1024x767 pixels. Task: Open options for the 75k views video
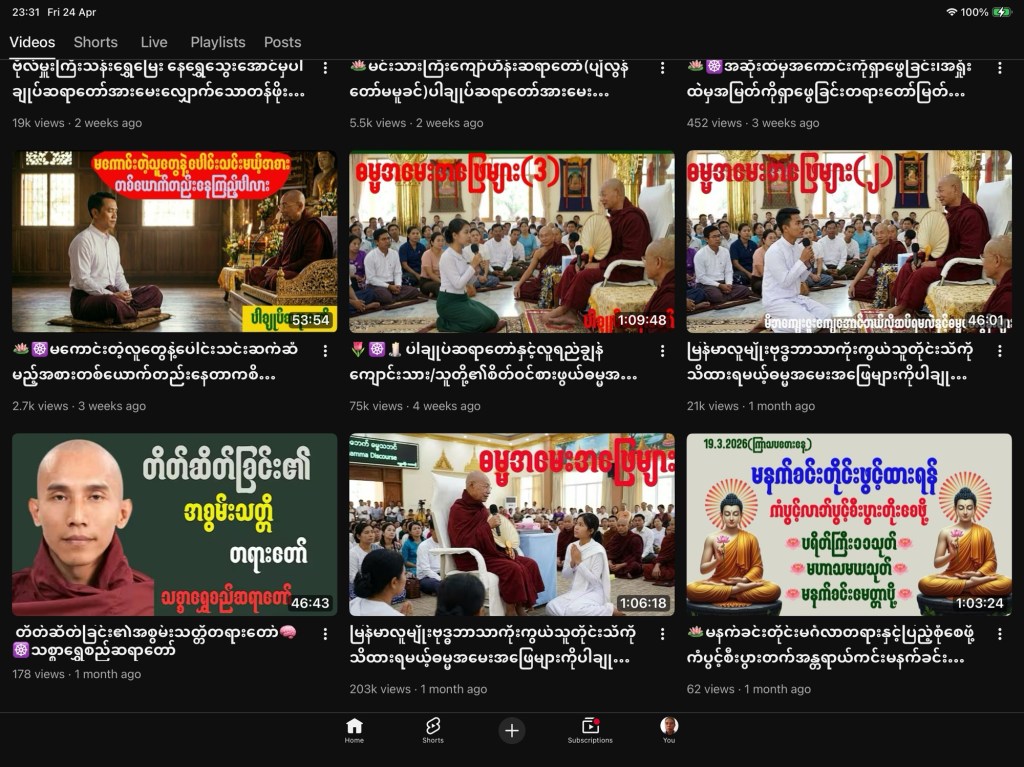tap(662, 351)
